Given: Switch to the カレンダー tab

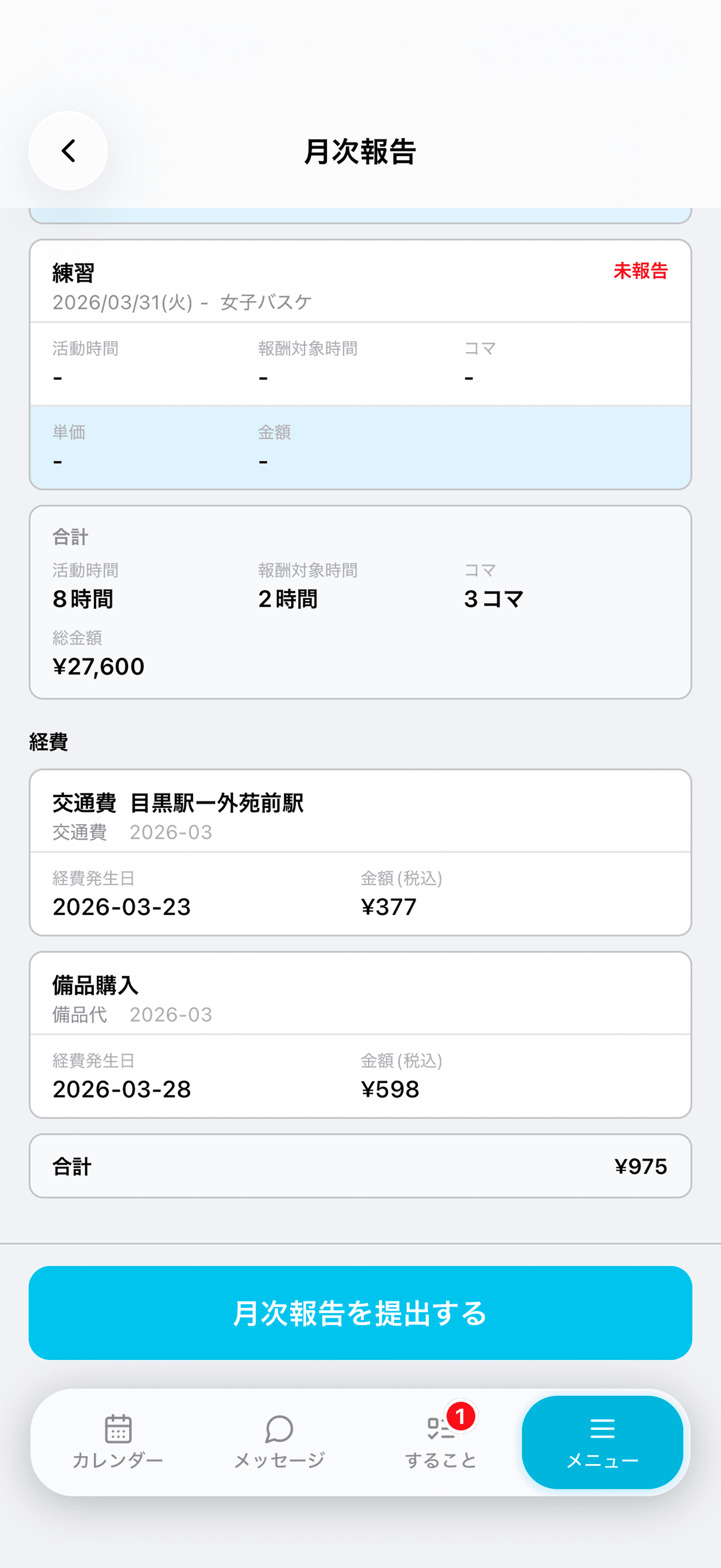Looking at the screenshot, I should pos(118,1442).
